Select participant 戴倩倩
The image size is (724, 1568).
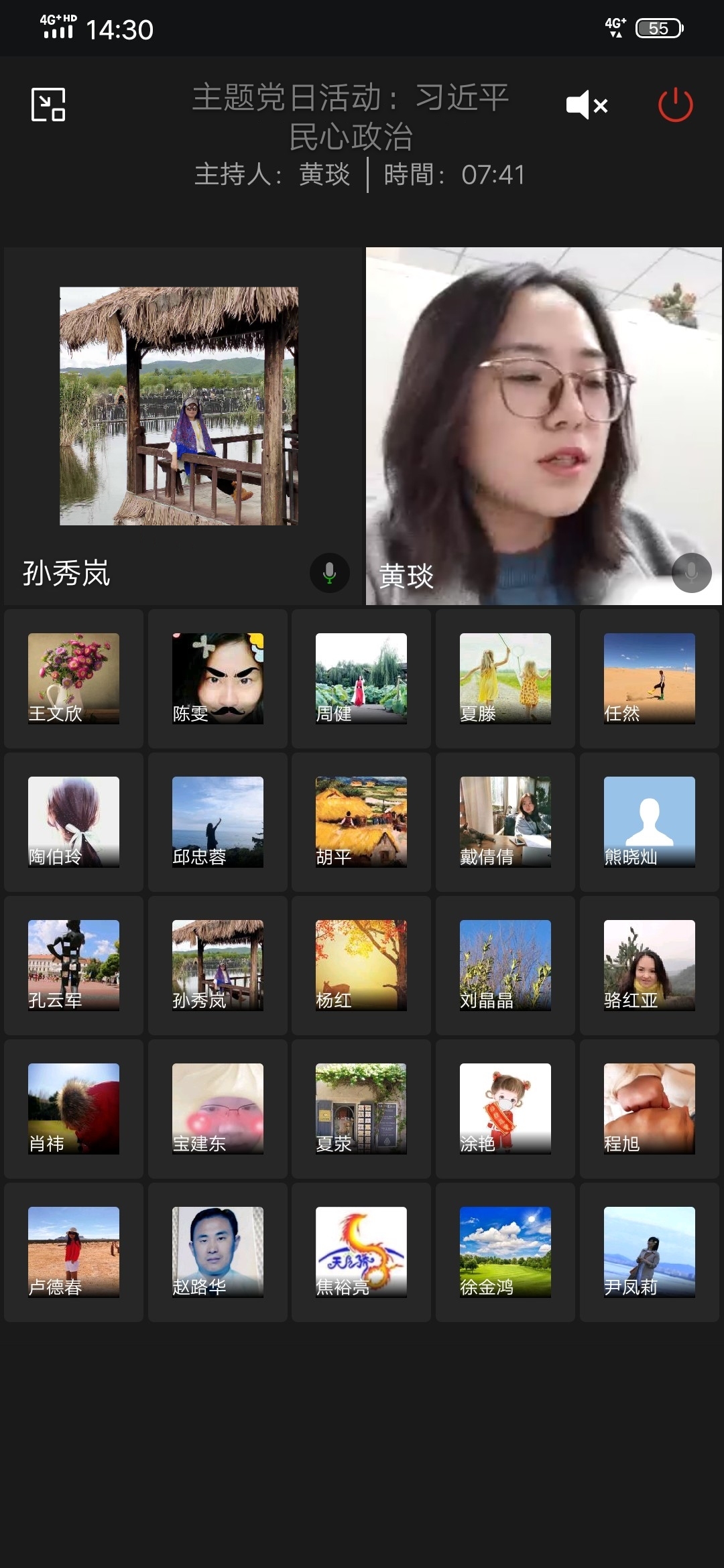(x=505, y=822)
